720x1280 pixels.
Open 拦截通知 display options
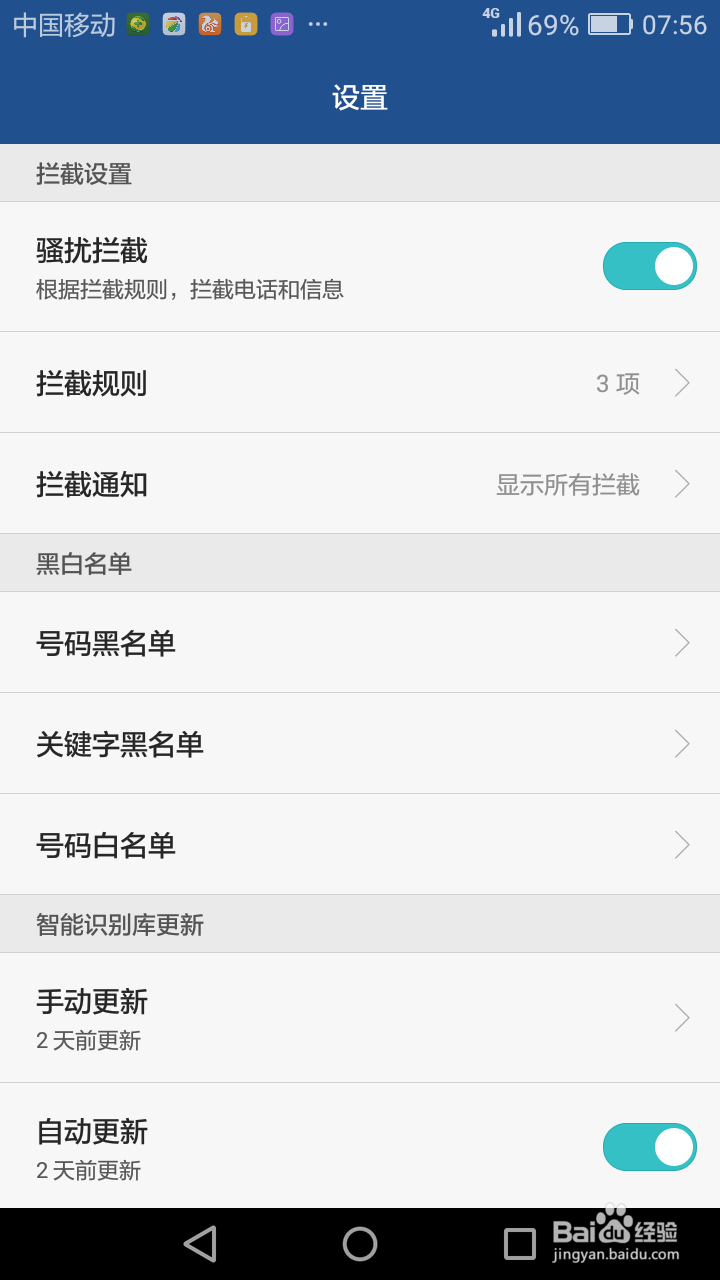[x=360, y=484]
